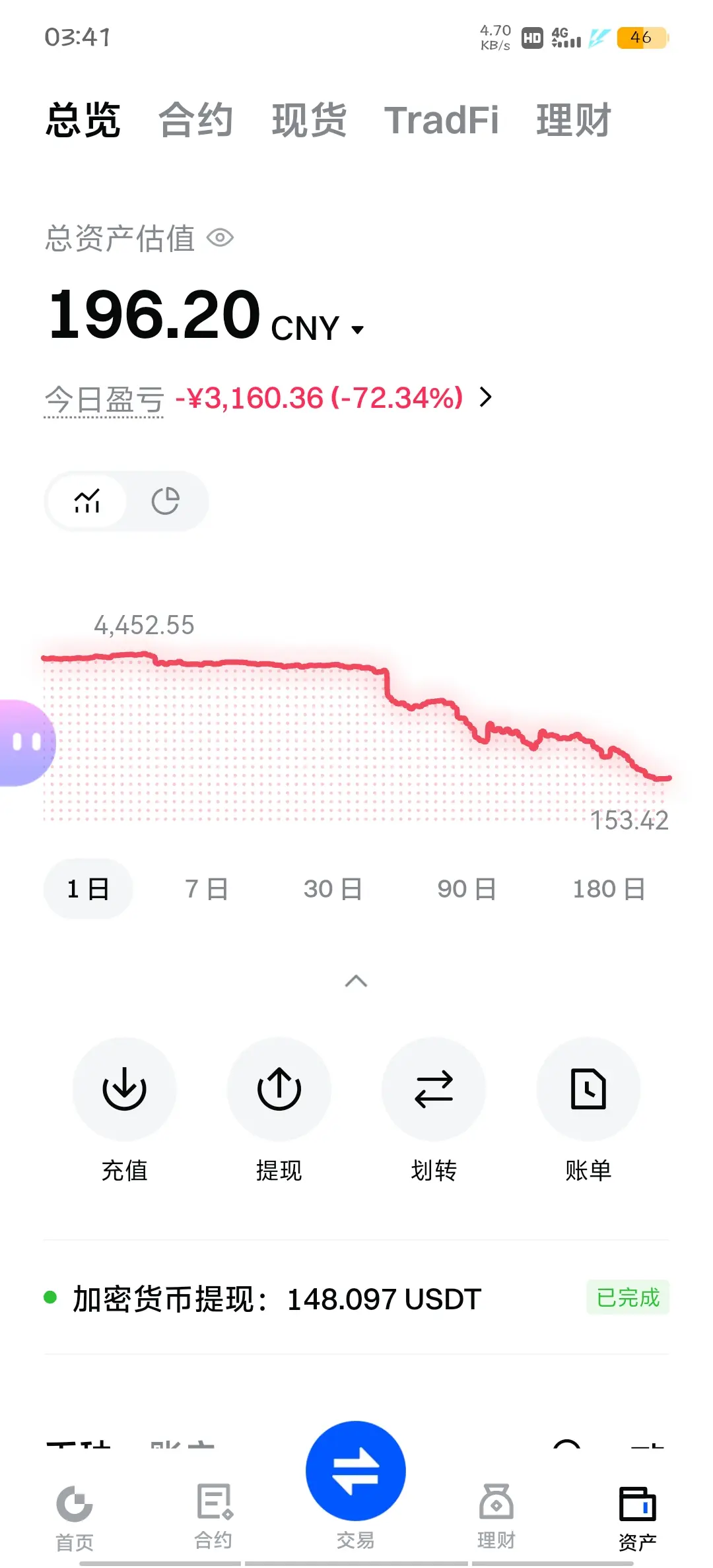
Task: Open the 现货 top tab
Action: click(309, 120)
